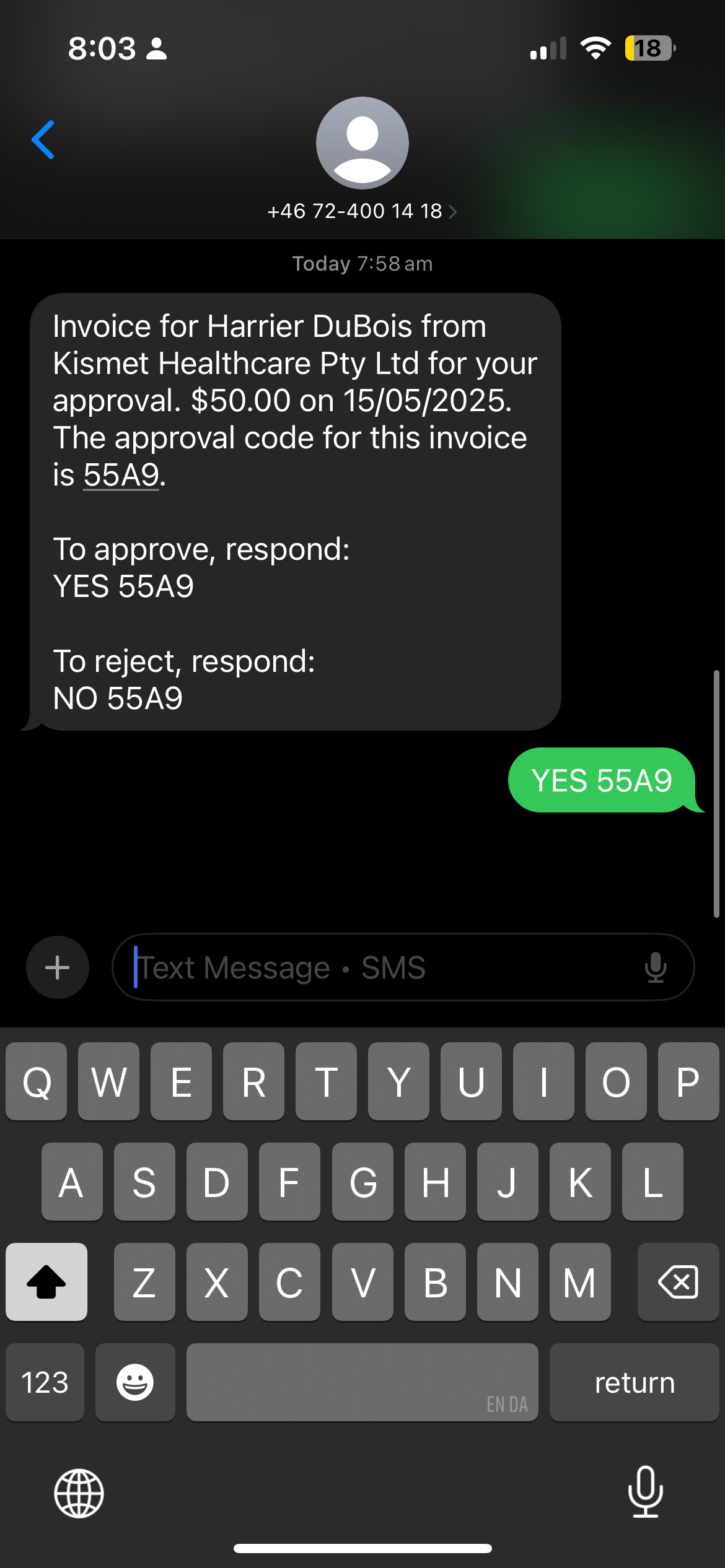The image size is (725, 1568).
Task: Tap the underlined 55A9 code link
Action: [x=121, y=476]
